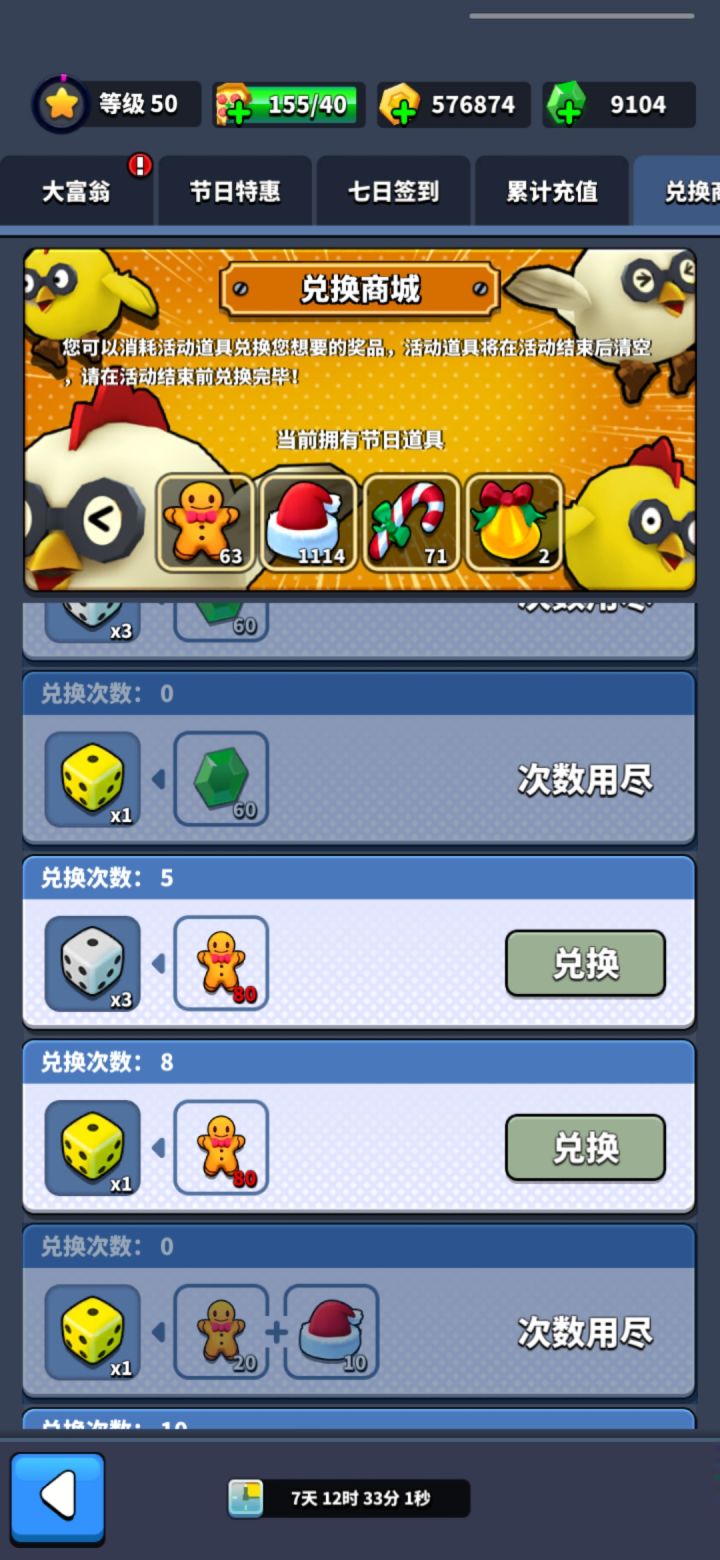
Task: Click the yellow dice x1 reward icon
Action: coord(91,1146)
